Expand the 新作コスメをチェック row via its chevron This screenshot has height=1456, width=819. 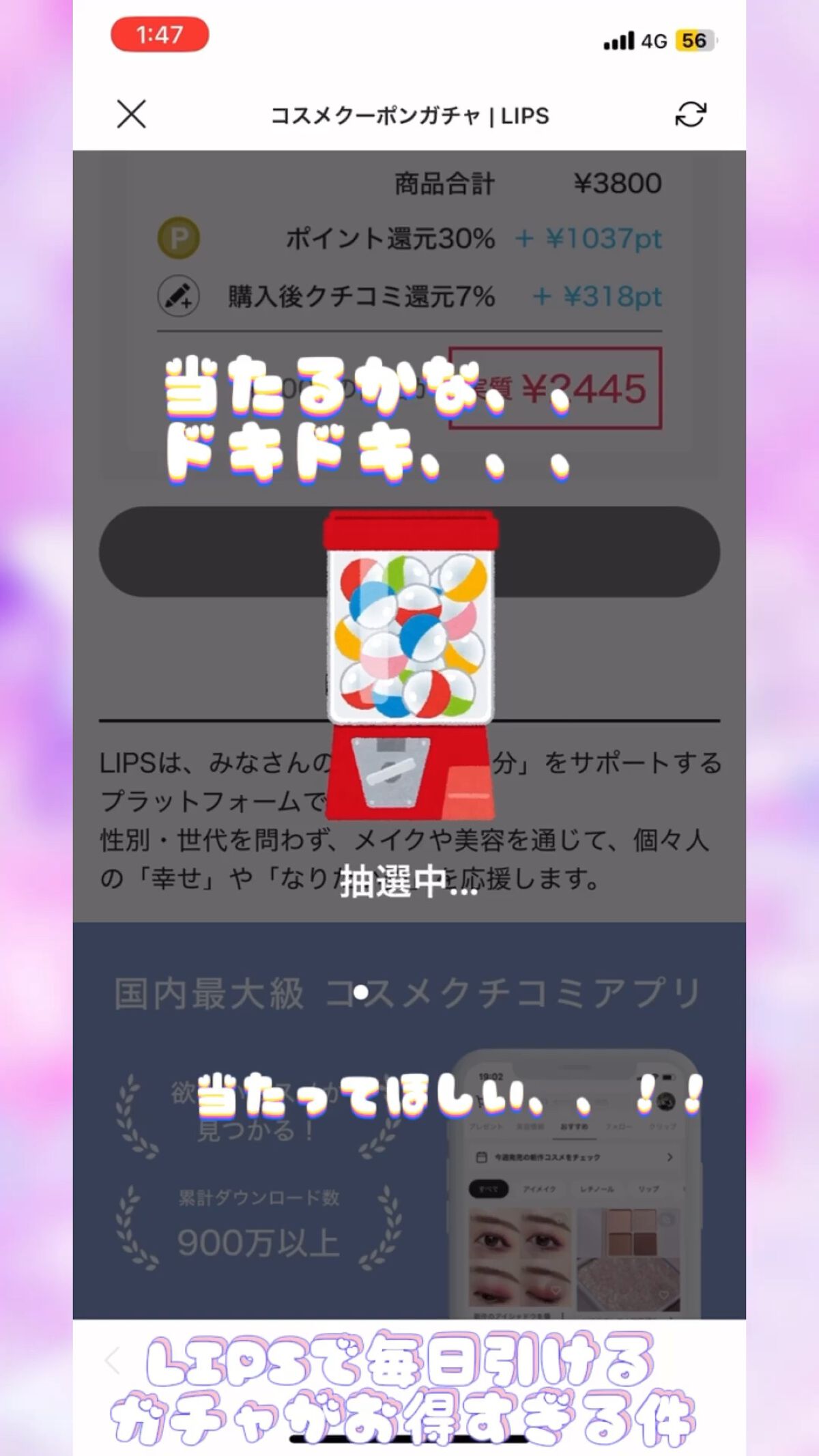670,1157
